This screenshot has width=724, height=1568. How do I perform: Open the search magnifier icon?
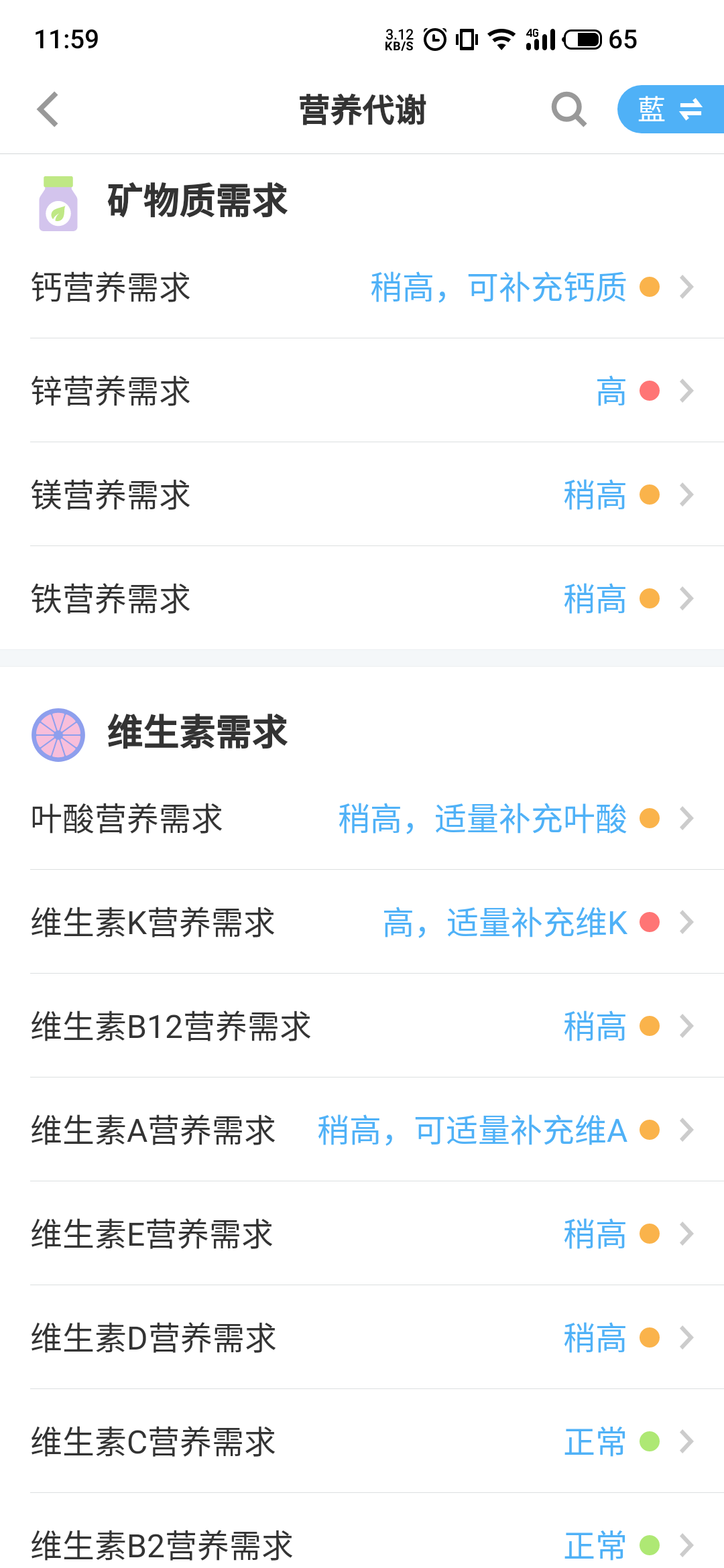(x=568, y=109)
